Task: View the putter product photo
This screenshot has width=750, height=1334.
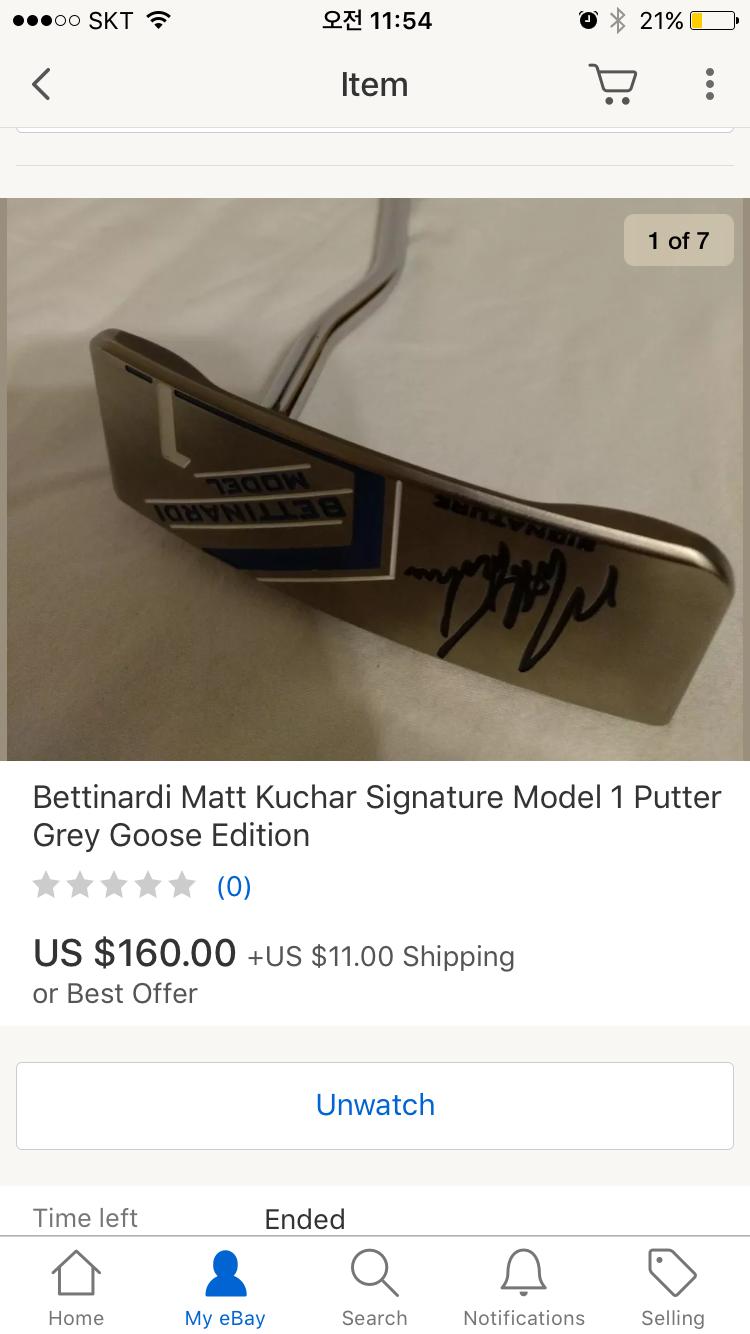Action: pyautogui.click(x=375, y=480)
